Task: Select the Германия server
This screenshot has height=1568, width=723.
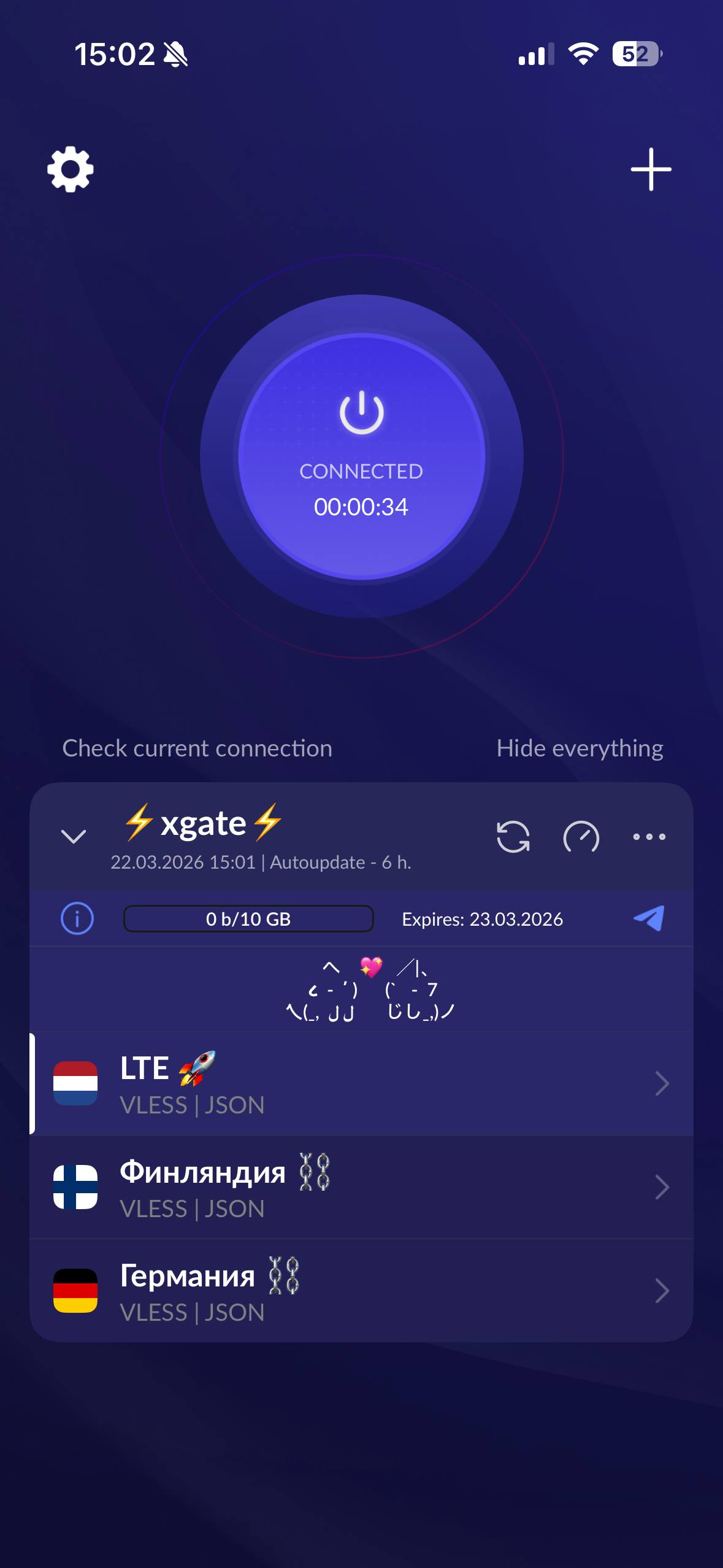Action: click(x=307, y=1291)
